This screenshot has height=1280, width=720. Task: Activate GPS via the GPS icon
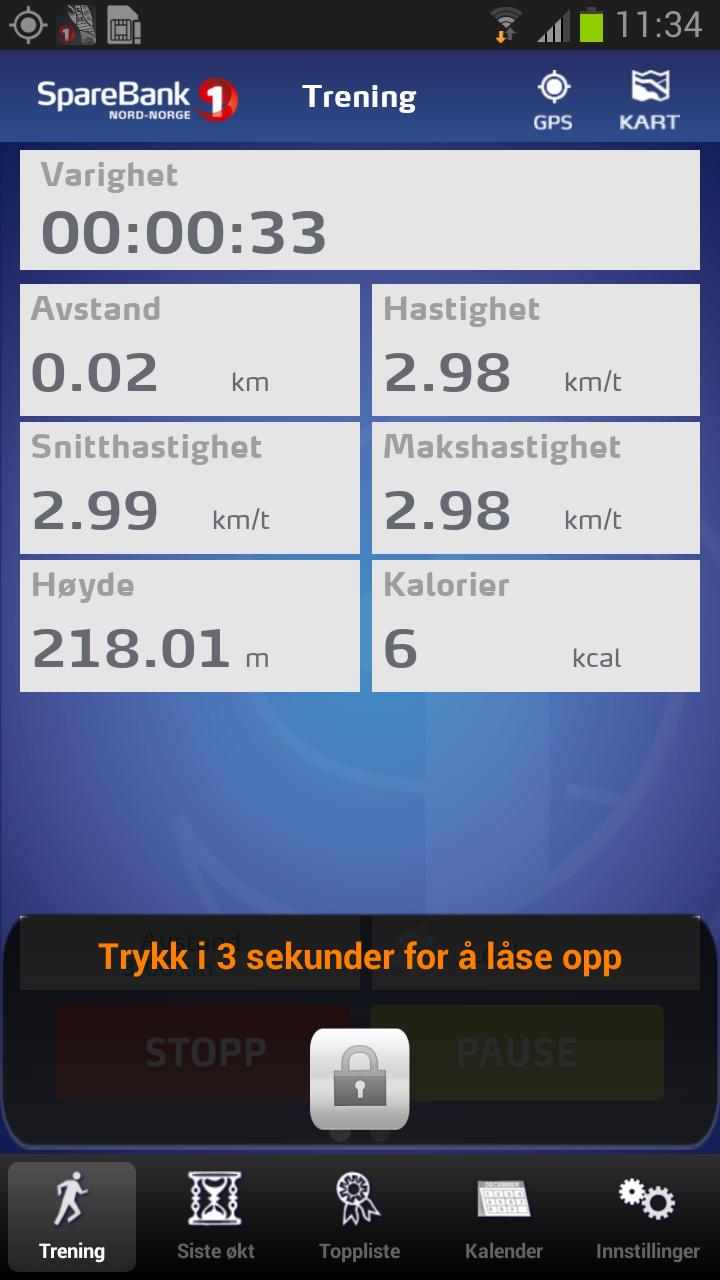pyautogui.click(x=553, y=96)
